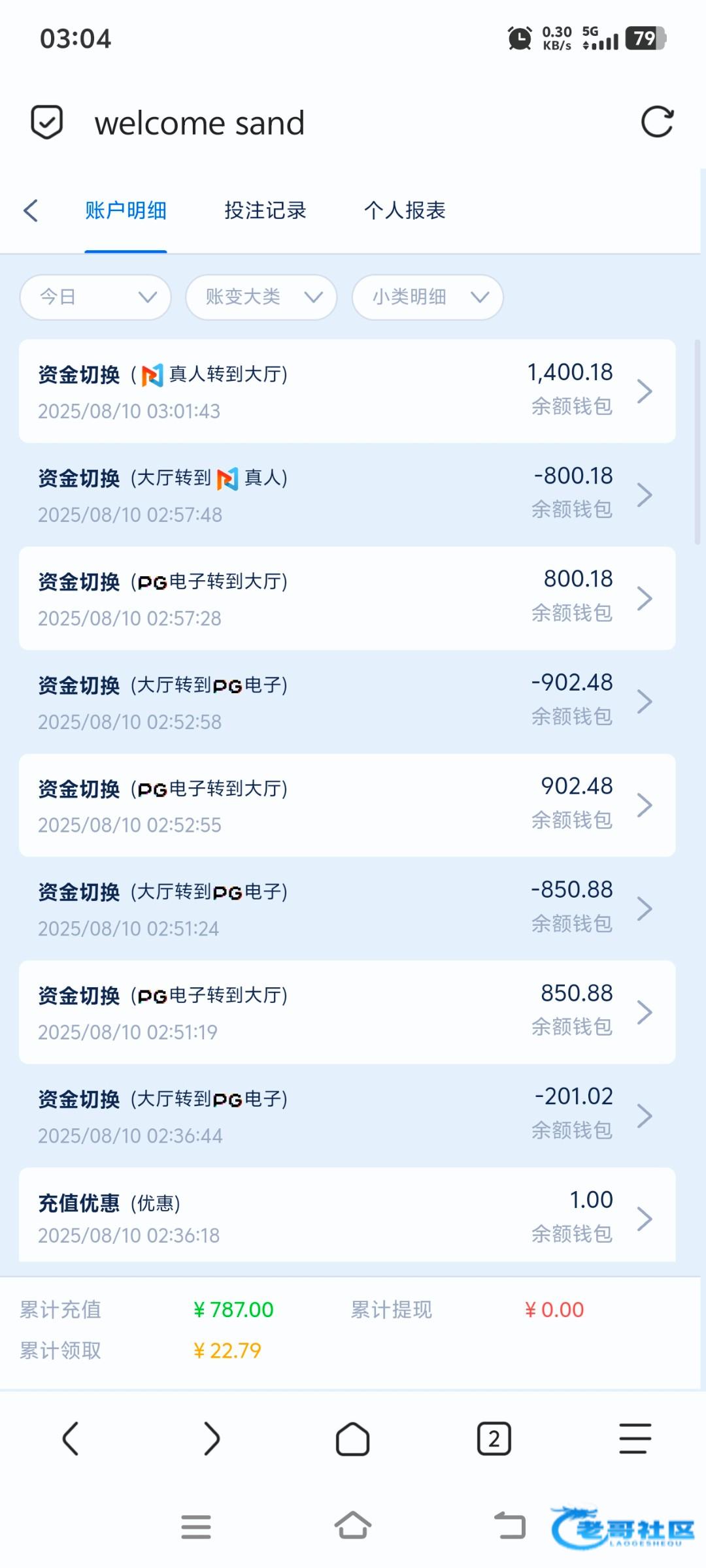Open the 850.88 transaction row

(347, 1012)
